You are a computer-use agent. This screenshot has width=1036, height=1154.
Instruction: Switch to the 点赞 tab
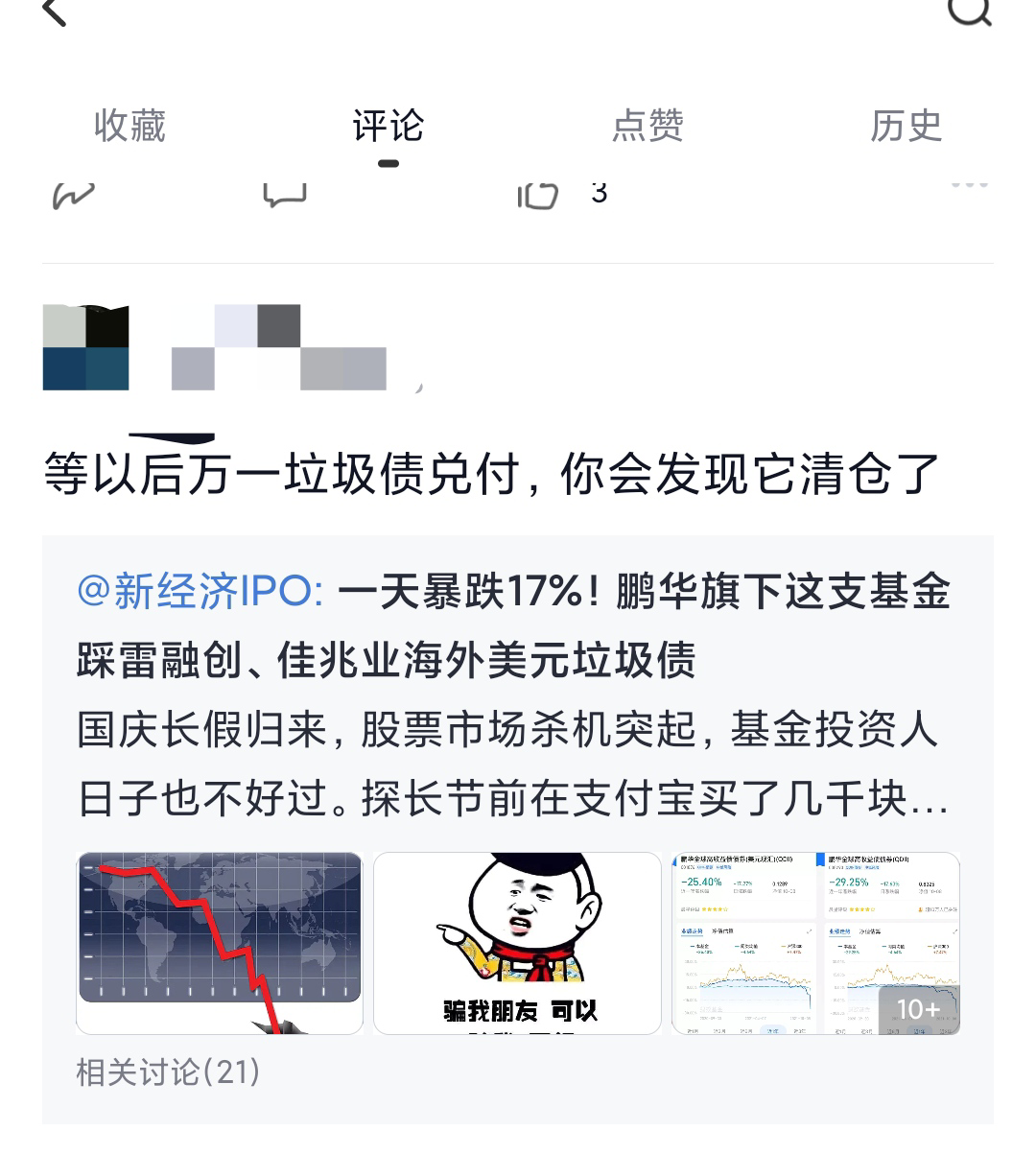[x=647, y=126]
